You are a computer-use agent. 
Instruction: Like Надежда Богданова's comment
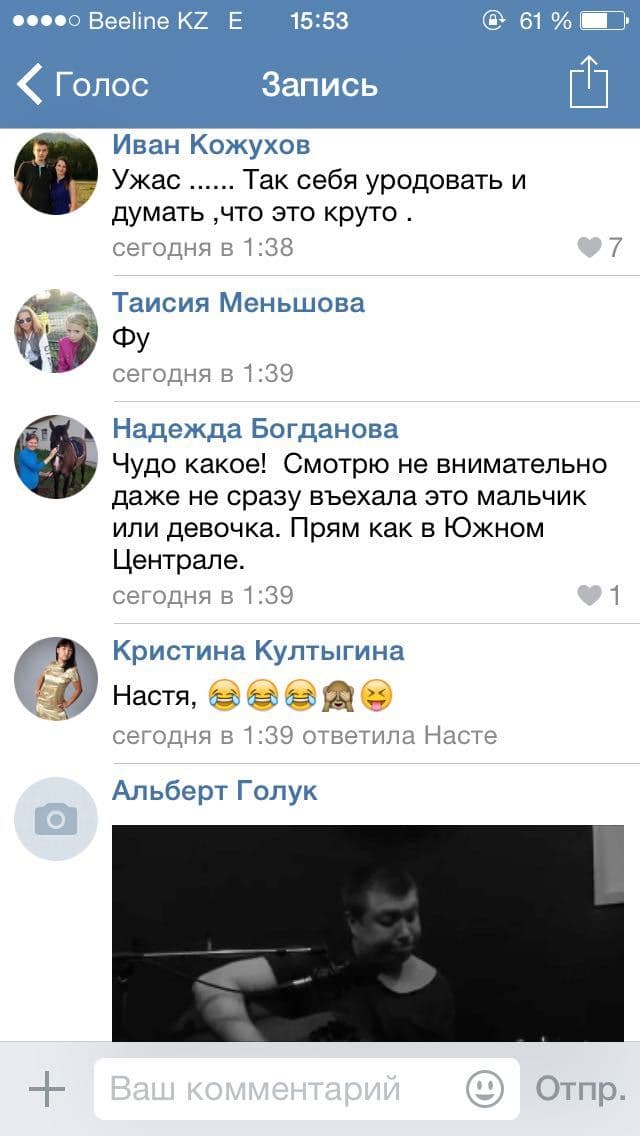tap(600, 596)
